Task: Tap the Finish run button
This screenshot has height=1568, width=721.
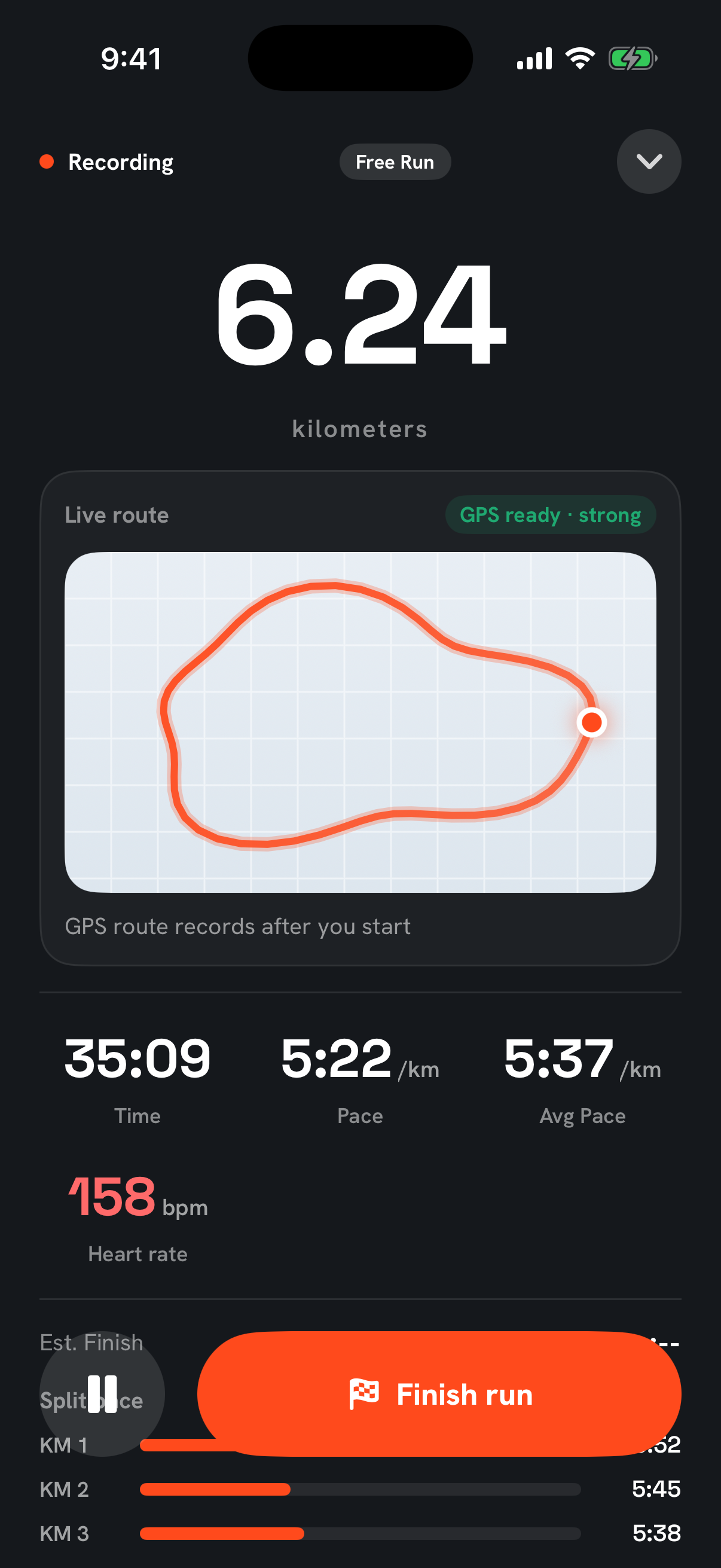Action: [x=439, y=1393]
